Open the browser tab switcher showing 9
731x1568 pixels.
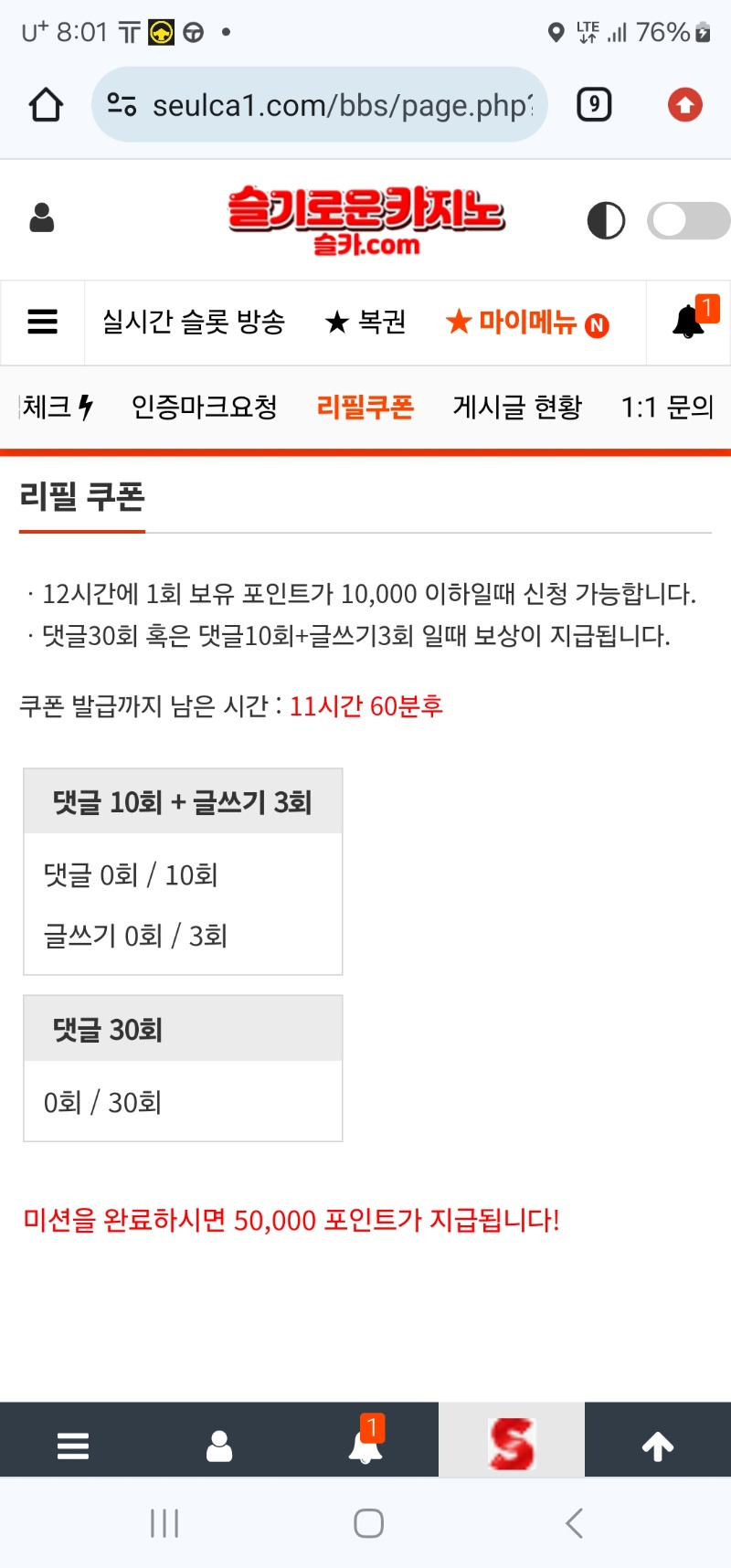pyautogui.click(x=594, y=105)
